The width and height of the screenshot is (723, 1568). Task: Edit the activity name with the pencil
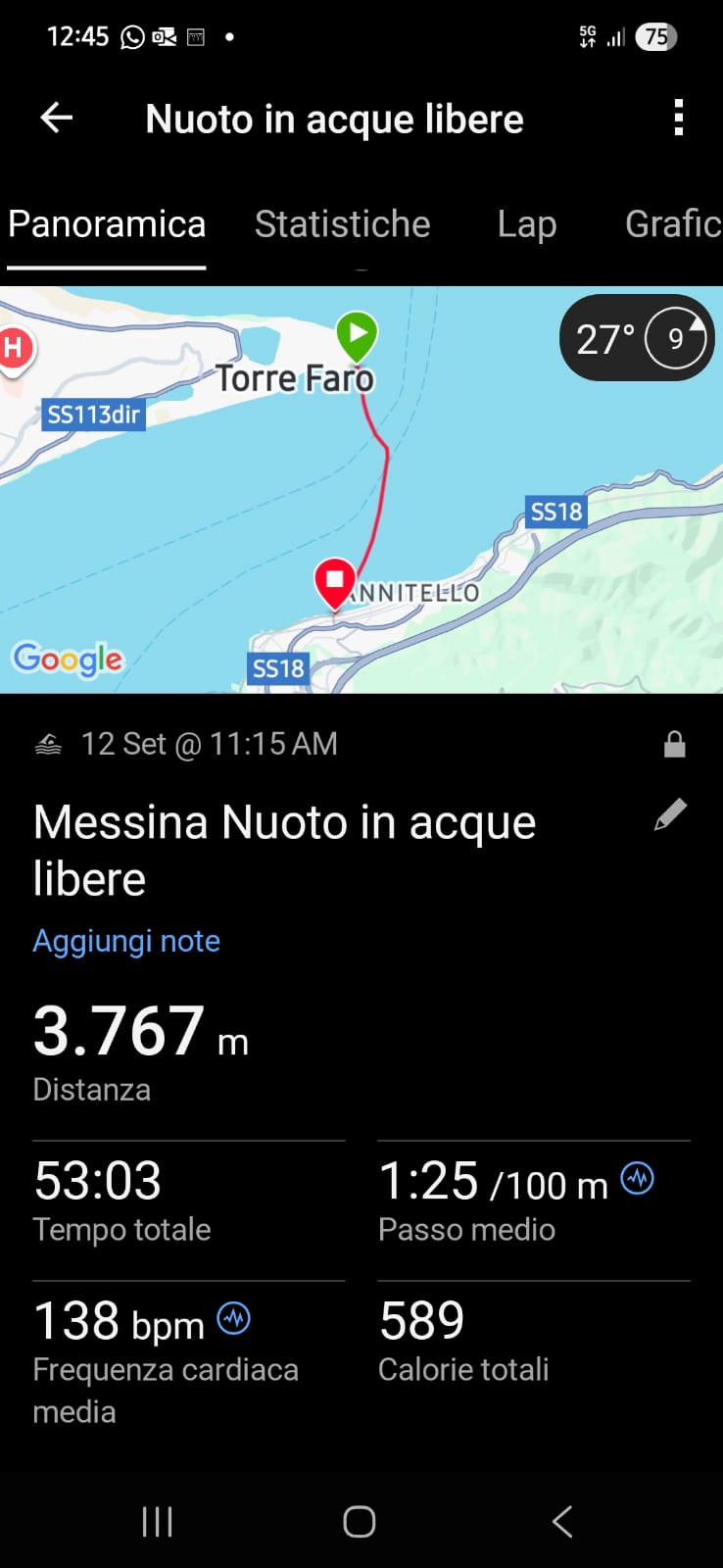[670, 815]
